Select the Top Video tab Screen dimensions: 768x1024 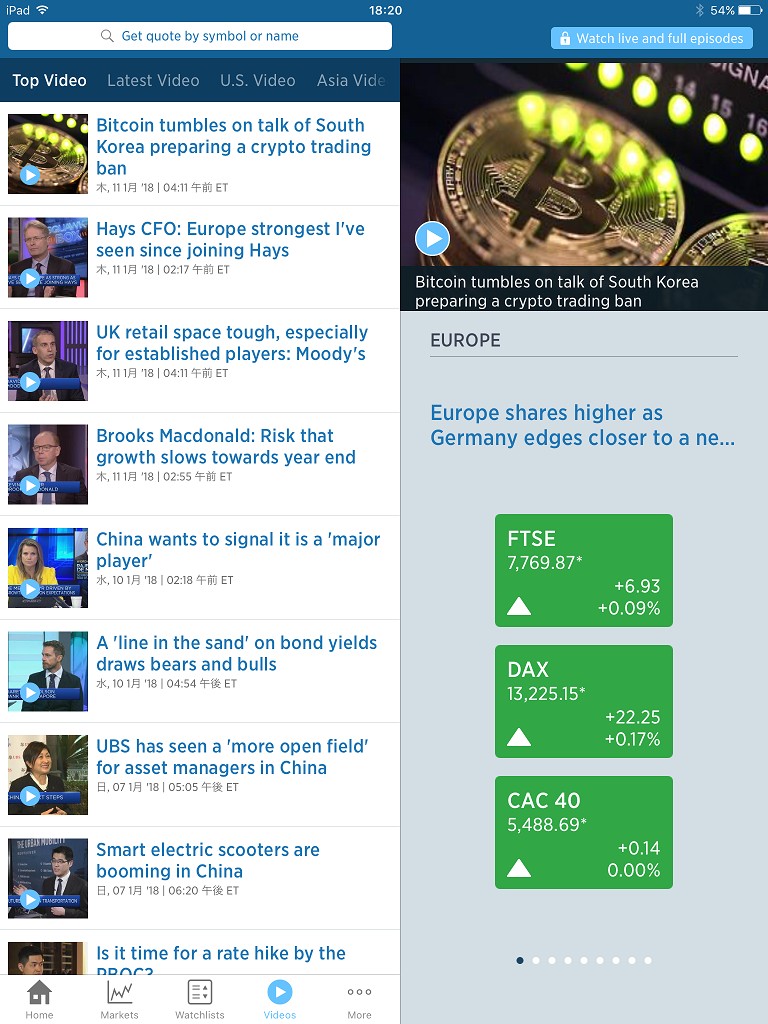[49, 81]
